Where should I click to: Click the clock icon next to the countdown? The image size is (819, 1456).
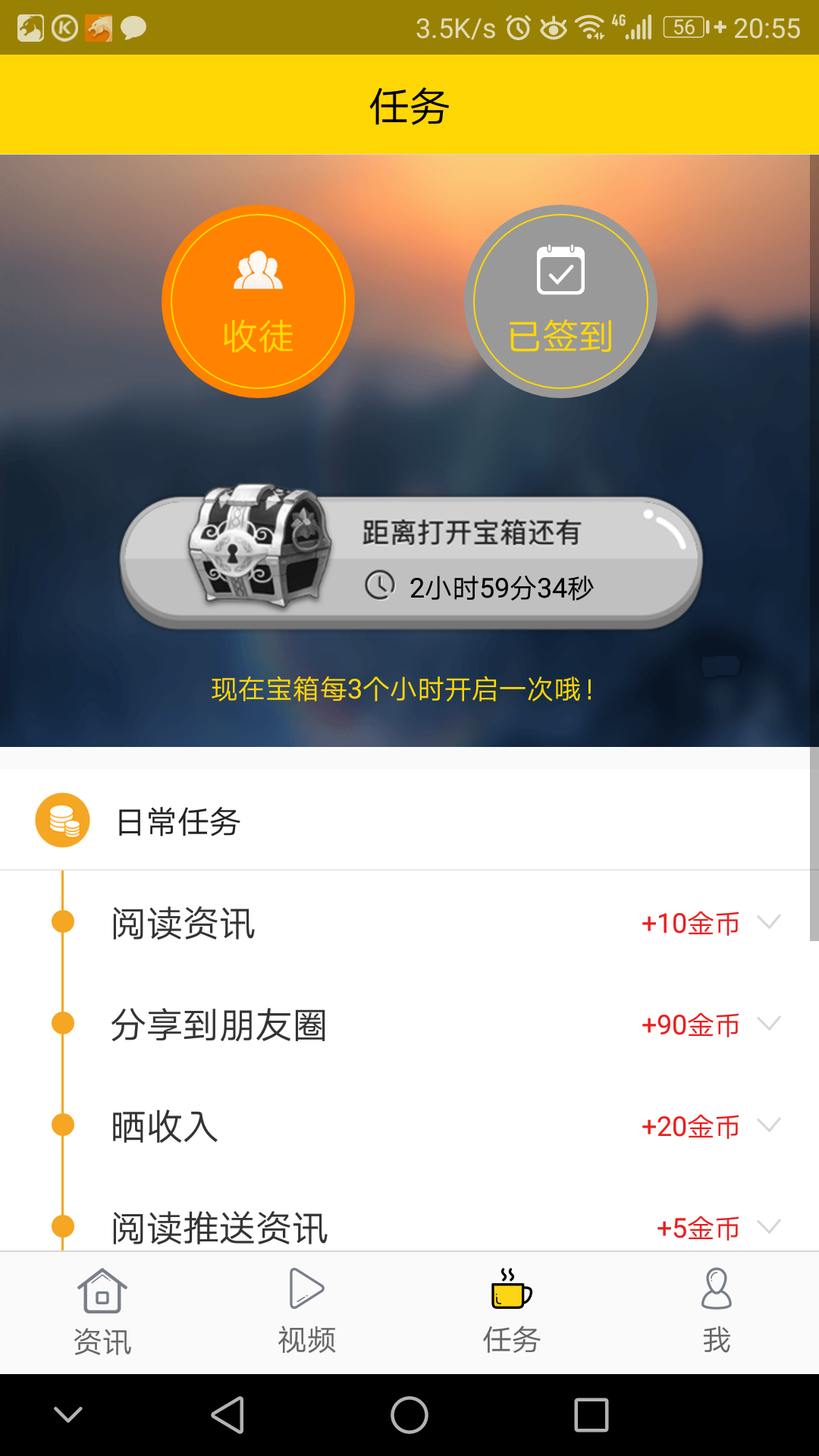pyautogui.click(x=379, y=585)
